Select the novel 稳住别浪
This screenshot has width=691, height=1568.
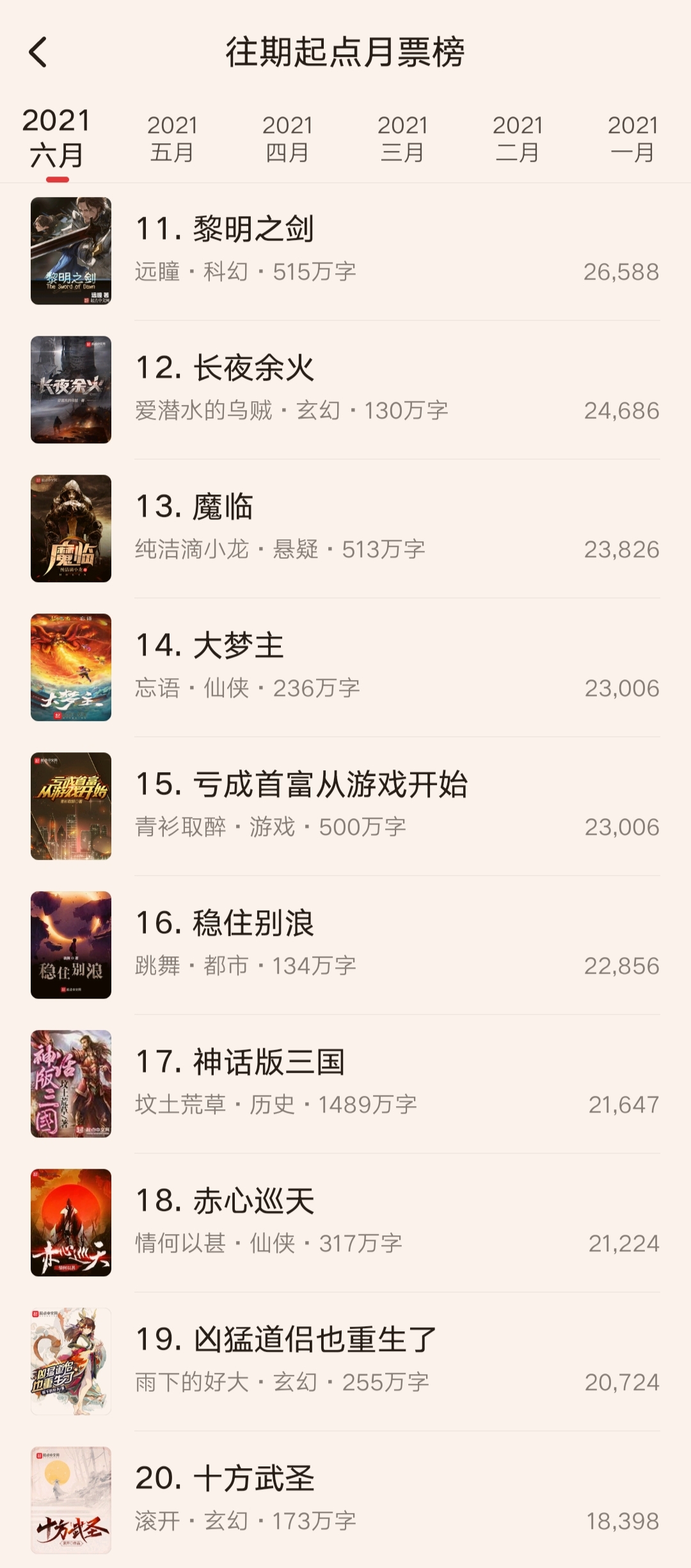coord(345,945)
